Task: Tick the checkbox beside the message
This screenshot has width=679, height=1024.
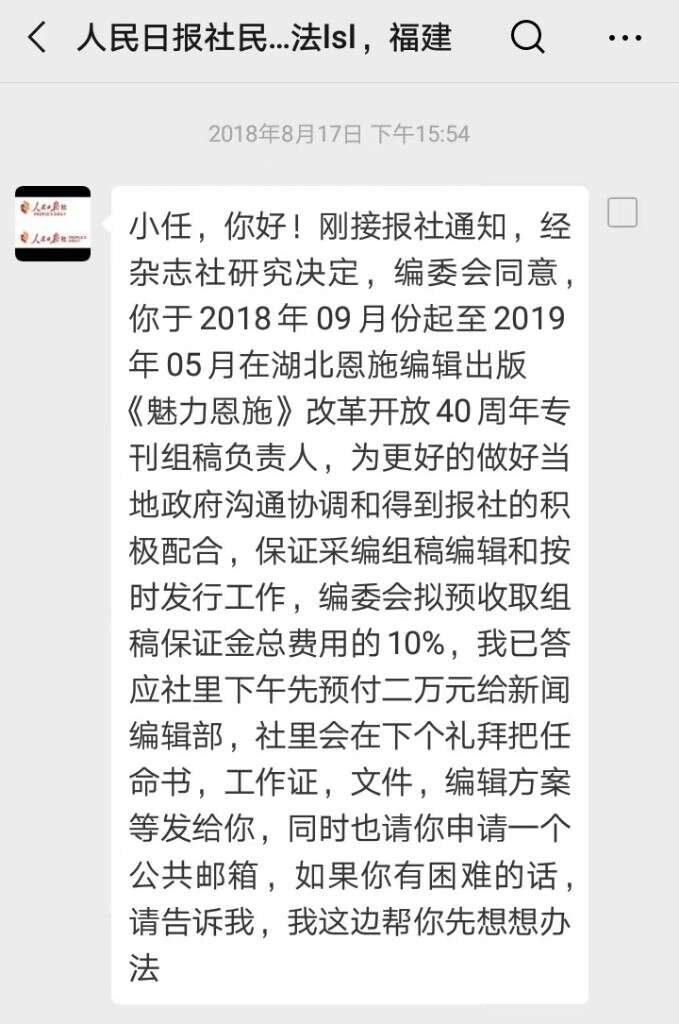Action: pos(622,213)
